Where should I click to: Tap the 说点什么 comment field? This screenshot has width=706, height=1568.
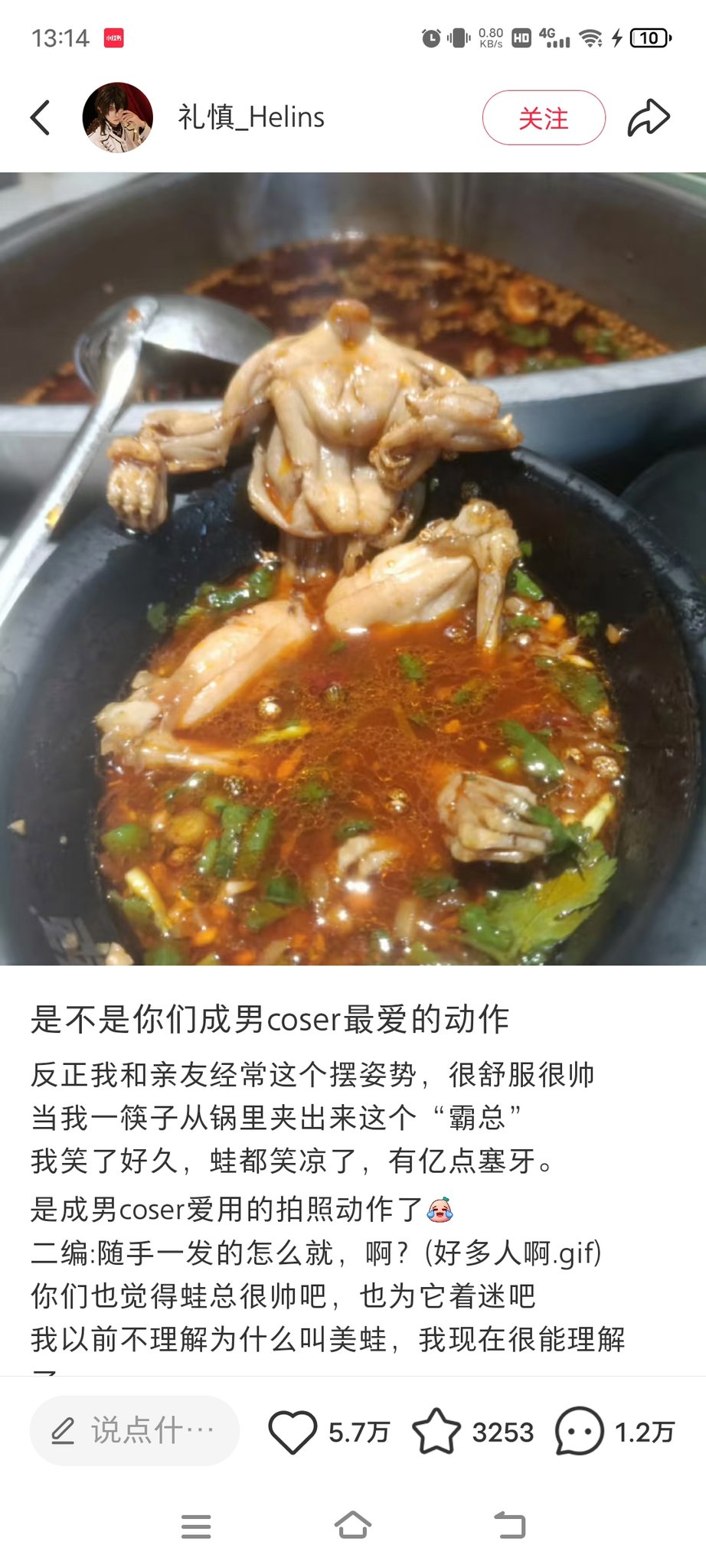tap(135, 1430)
